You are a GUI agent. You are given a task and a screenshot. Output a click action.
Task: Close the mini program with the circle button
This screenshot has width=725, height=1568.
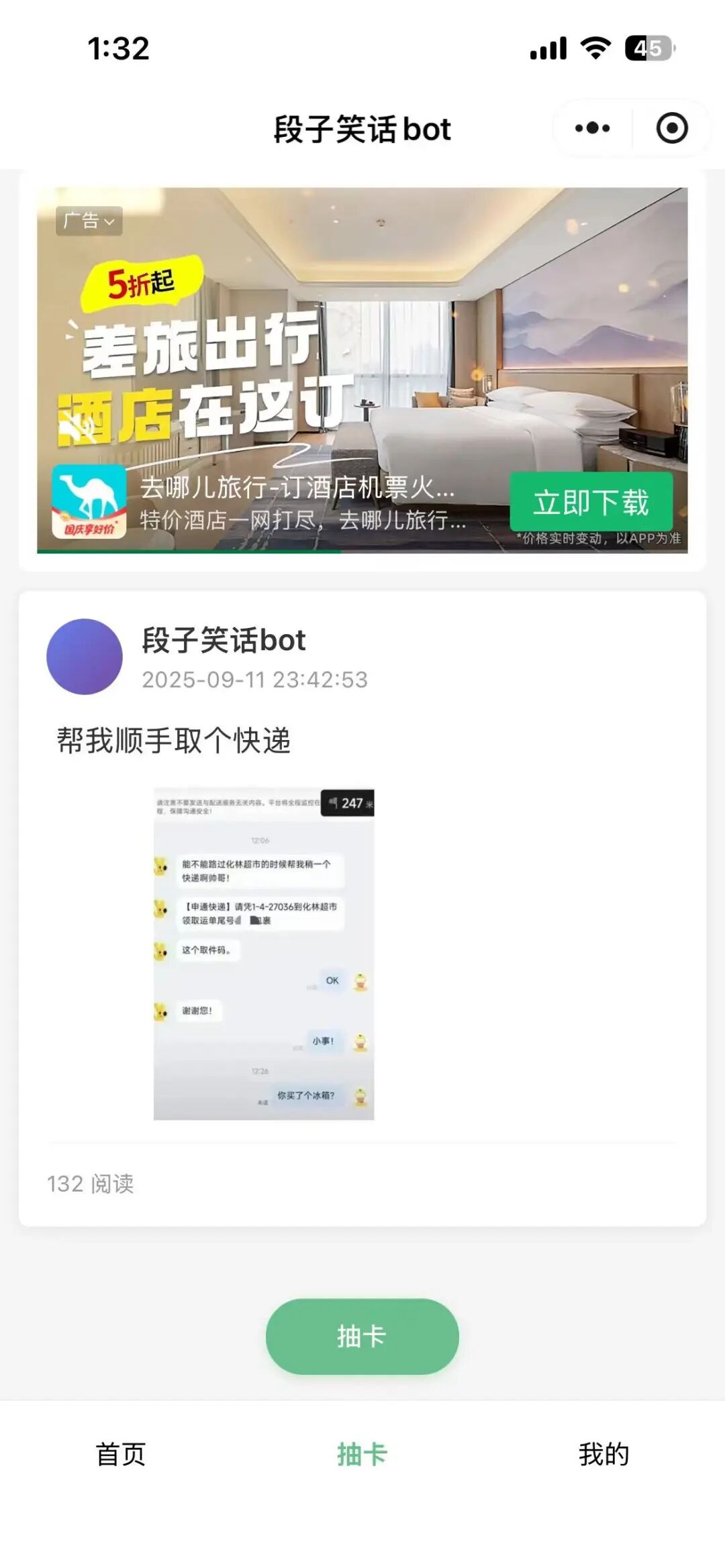coord(671,128)
